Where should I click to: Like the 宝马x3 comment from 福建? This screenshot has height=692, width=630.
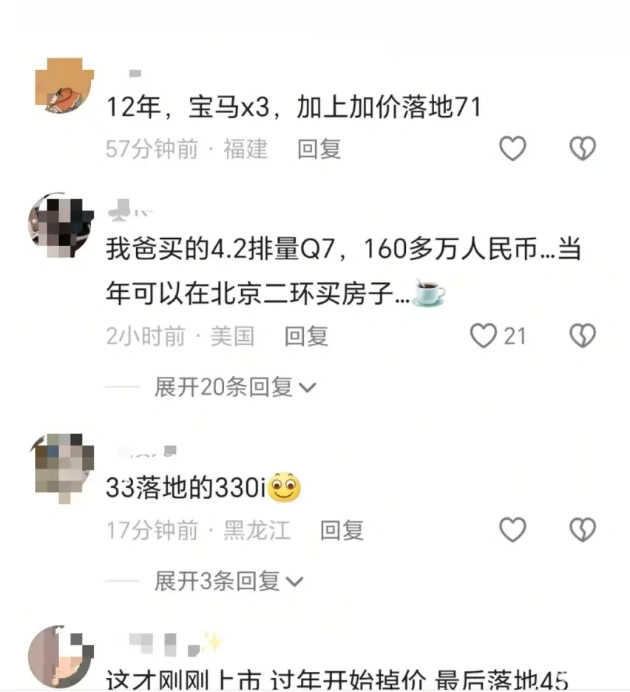coord(512,149)
